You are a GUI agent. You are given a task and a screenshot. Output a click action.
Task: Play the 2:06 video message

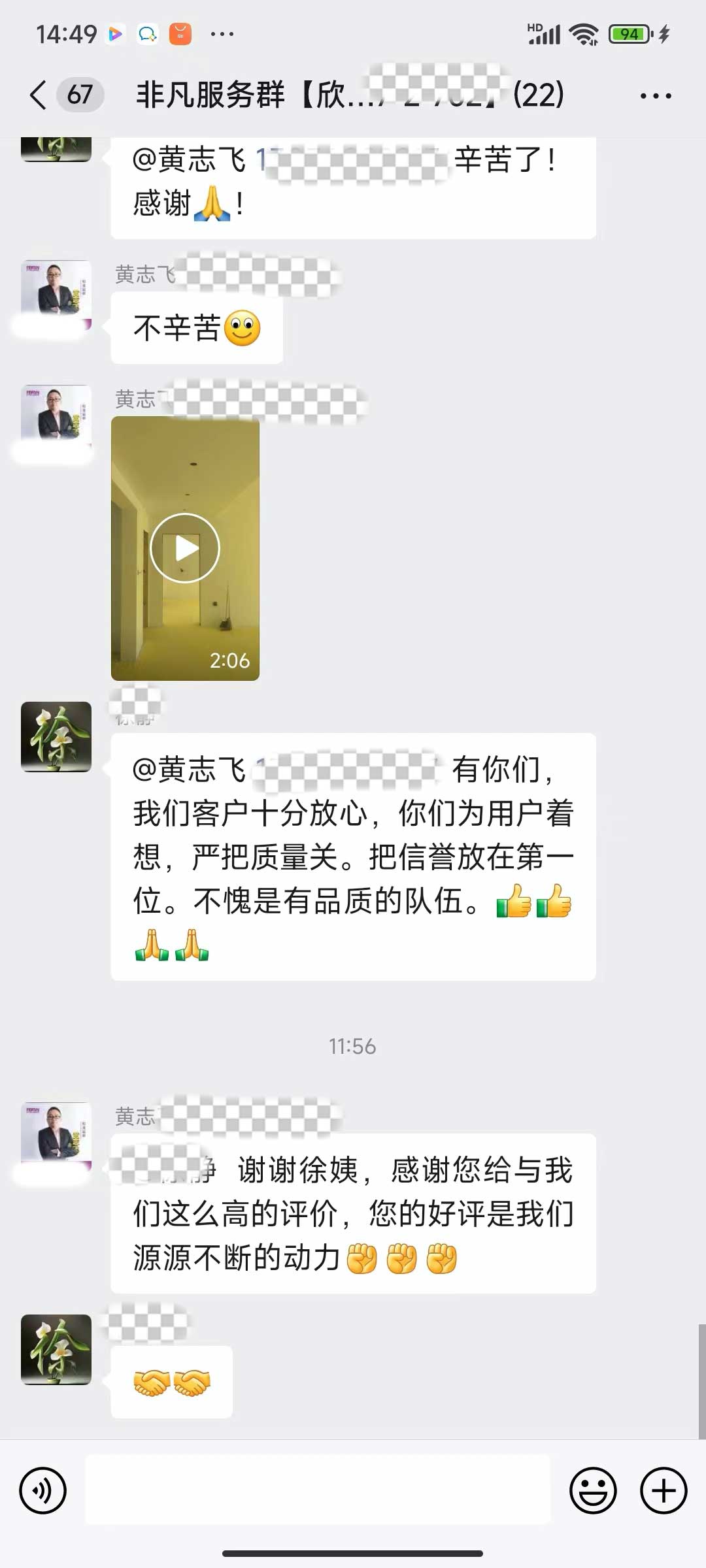point(185,548)
